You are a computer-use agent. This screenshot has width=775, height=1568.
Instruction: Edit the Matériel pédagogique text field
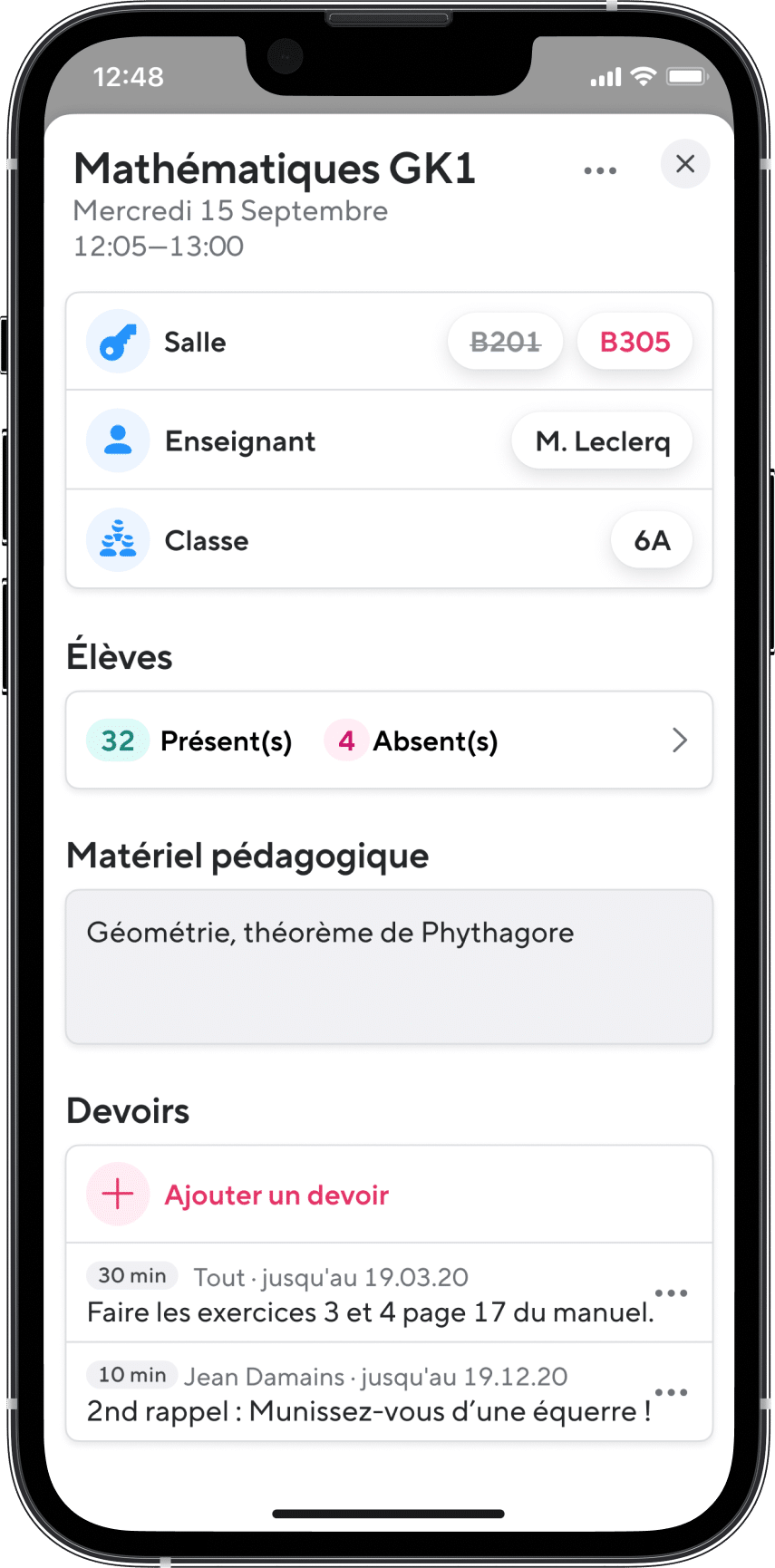[x=389, y=966]
